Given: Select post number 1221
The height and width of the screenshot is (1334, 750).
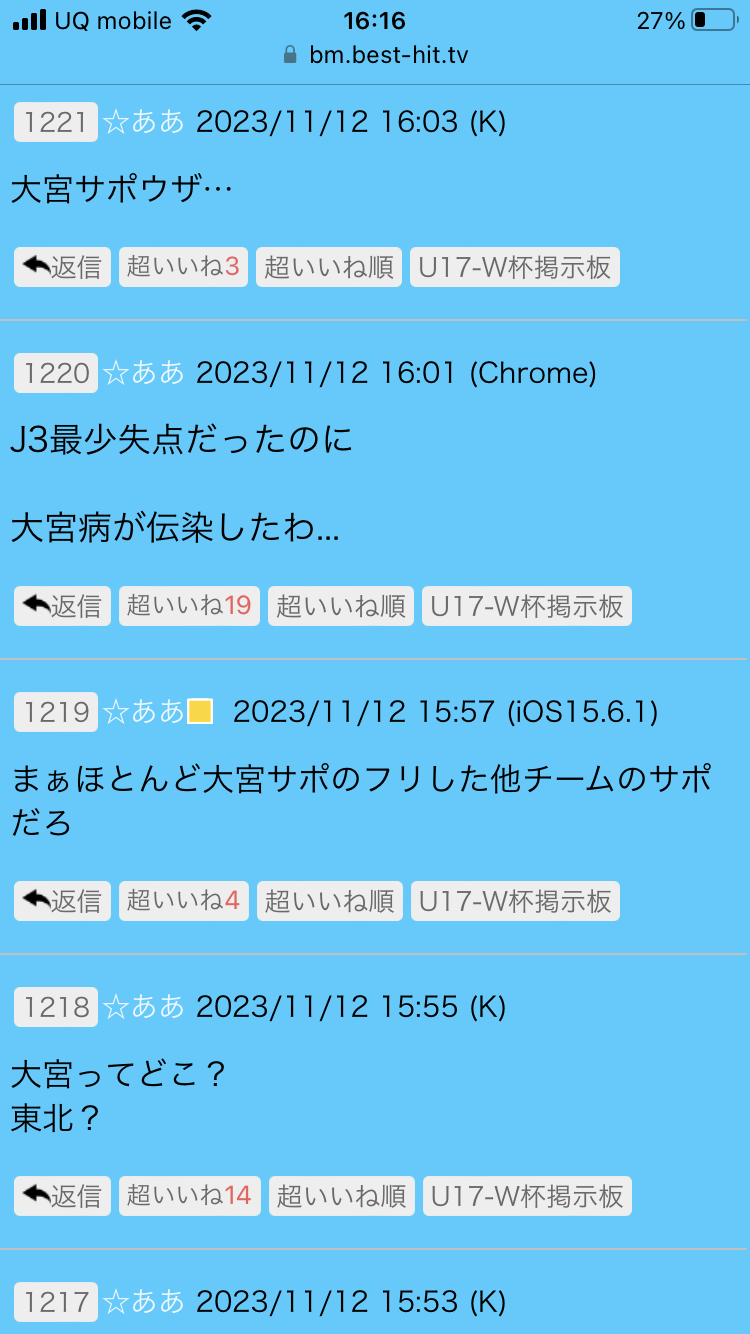Looking at the screenshot, I should pyautogui.click(x=56, y=122).
